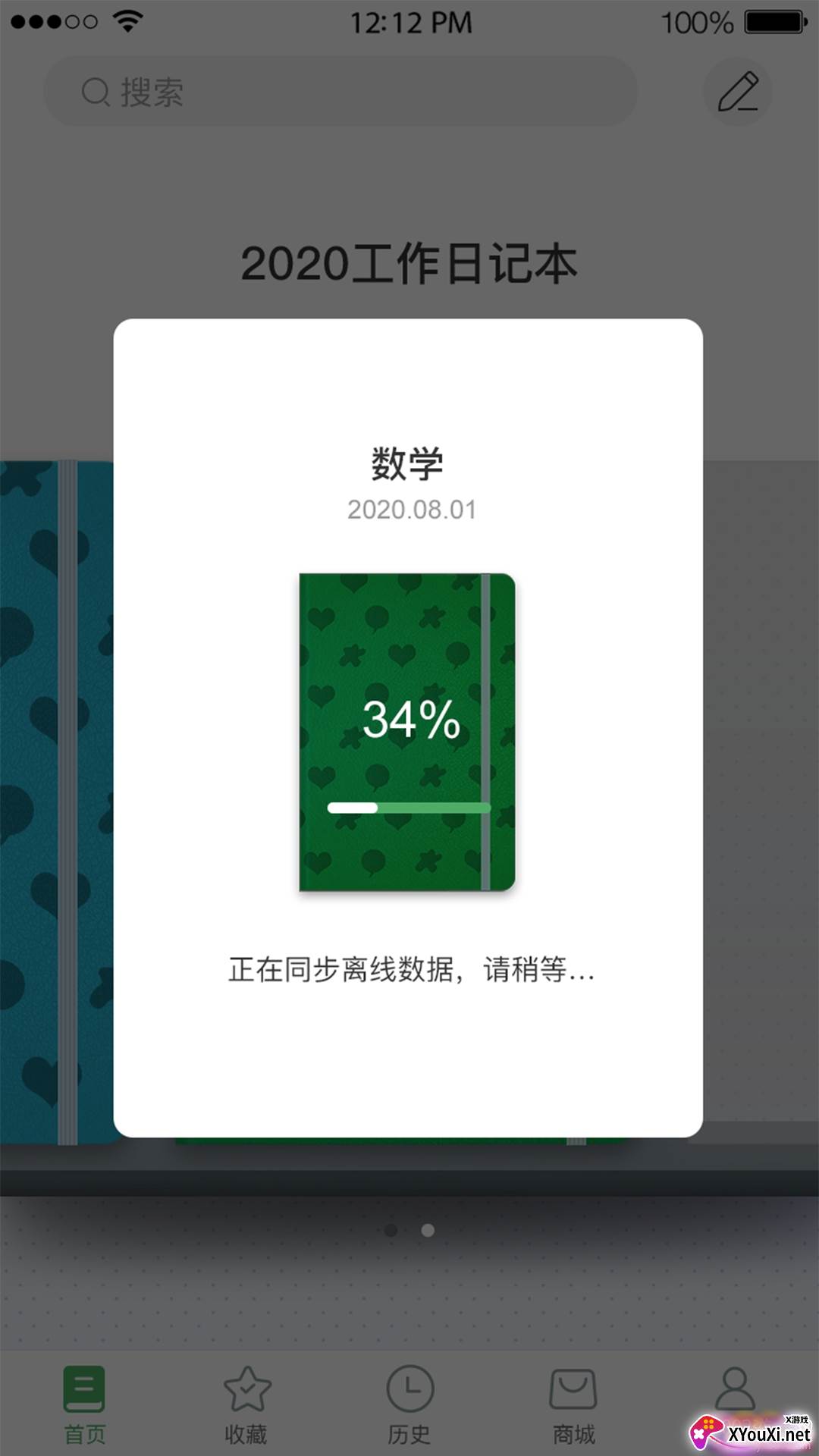Open the 收藏 favorites tab
819x1456 pixels.
tap(246, 1405)
